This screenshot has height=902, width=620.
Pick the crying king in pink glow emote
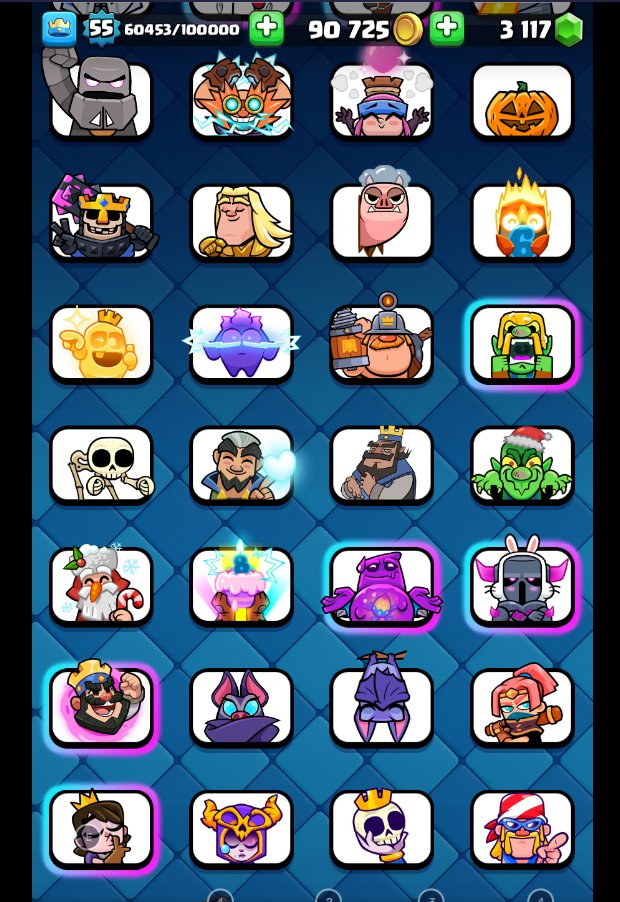[x=101, y=708]
